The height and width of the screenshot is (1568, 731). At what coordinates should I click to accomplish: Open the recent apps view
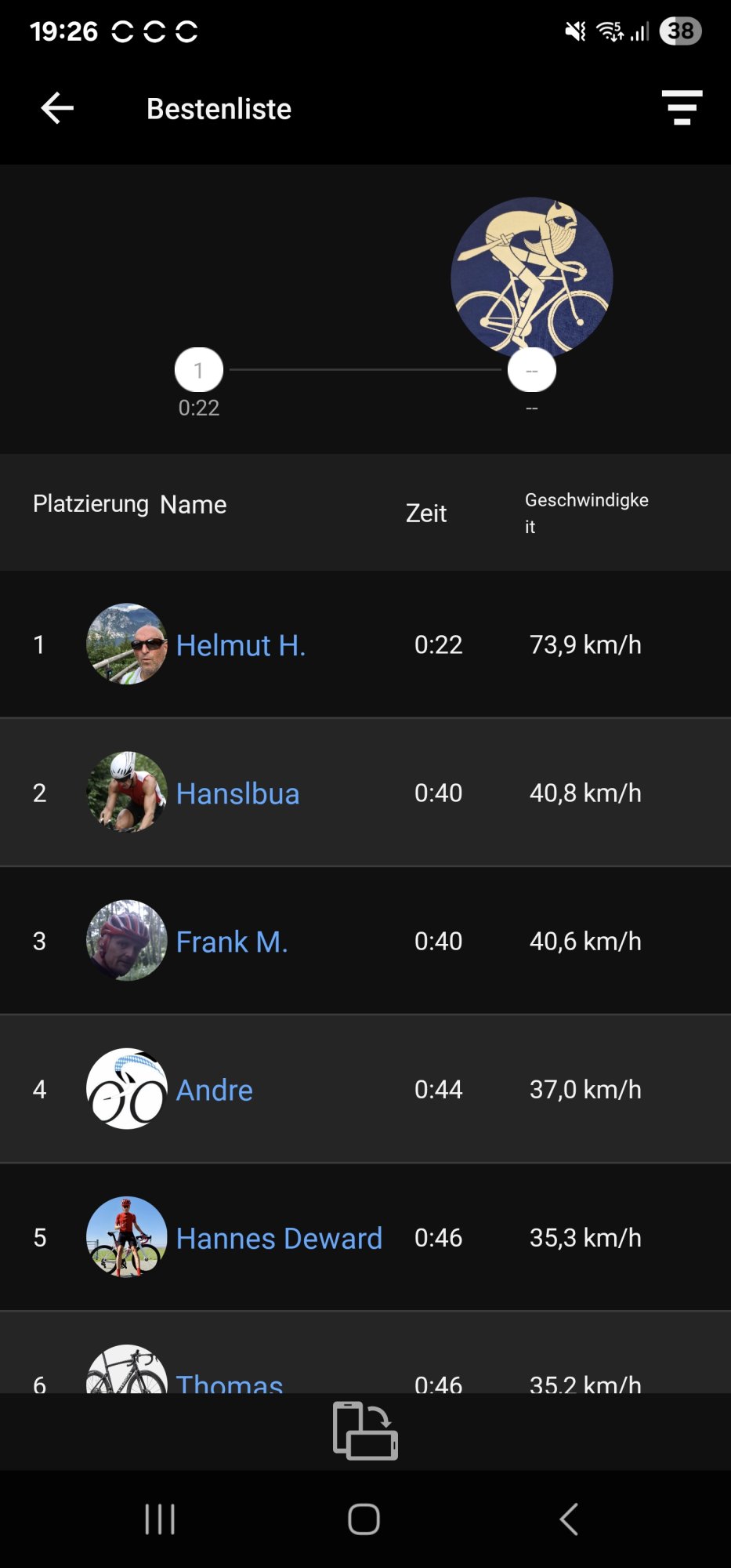click(x=160, y=1519)
